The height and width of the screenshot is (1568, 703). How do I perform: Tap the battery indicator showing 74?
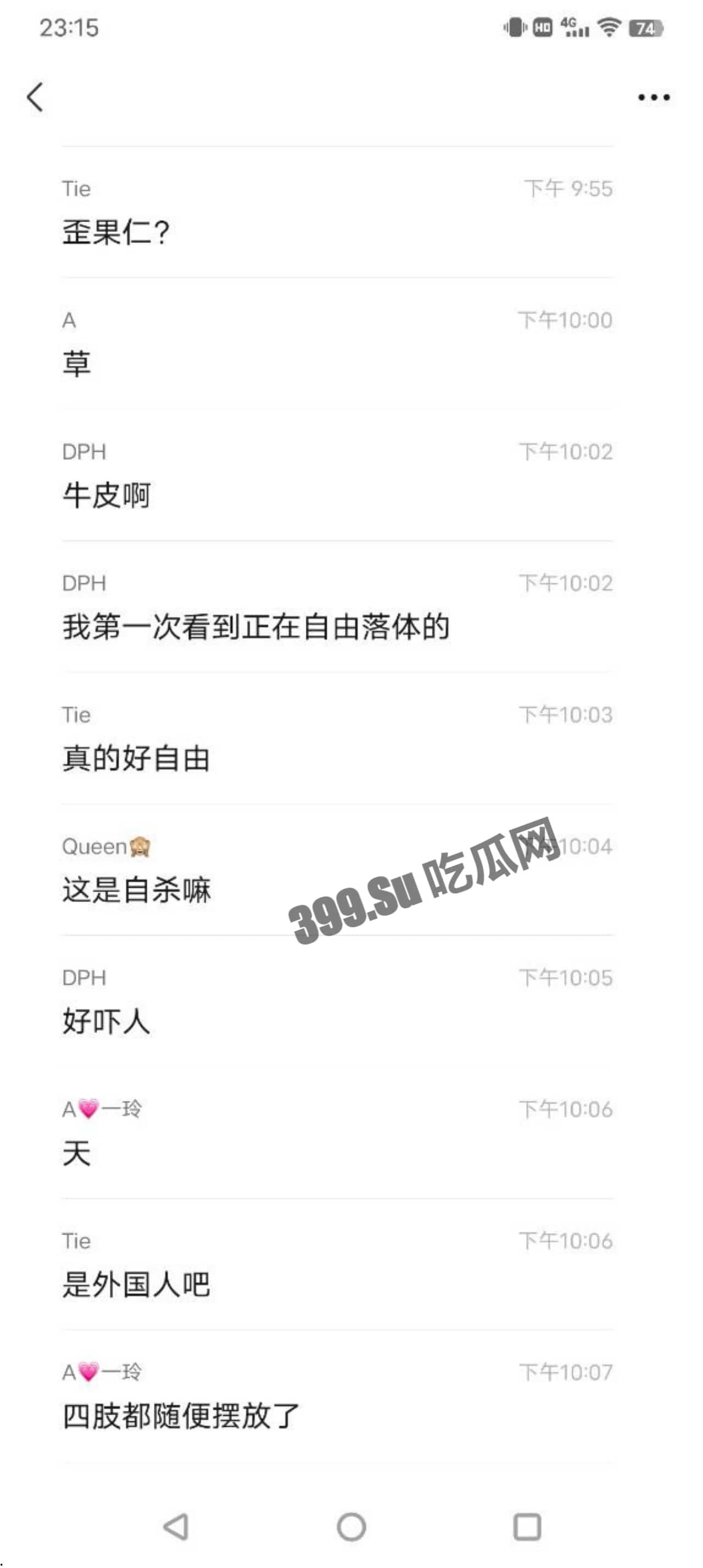(x=645, y=29)
